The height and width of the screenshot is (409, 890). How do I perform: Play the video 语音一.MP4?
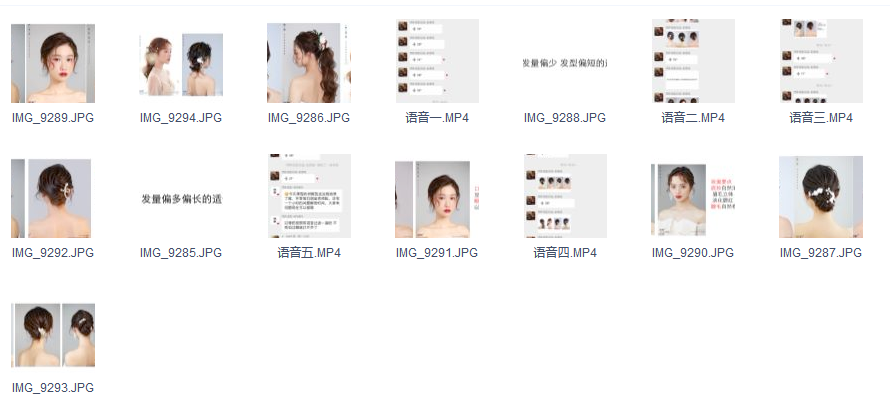(x=437, y=63)
